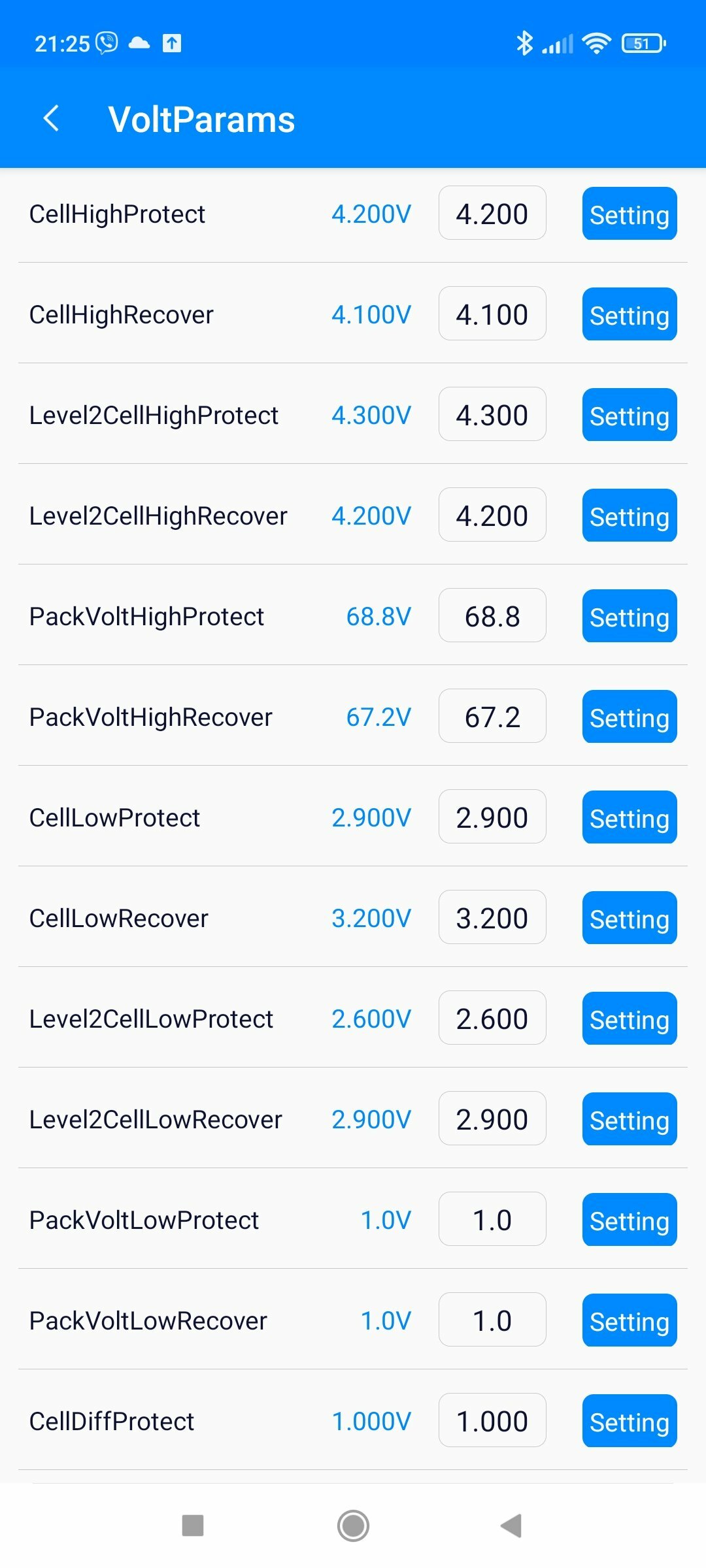The width and height of the screenshot is (706, 1568).
Task: Select the Level2CellHighRecover input box
Action: [492, 515]
